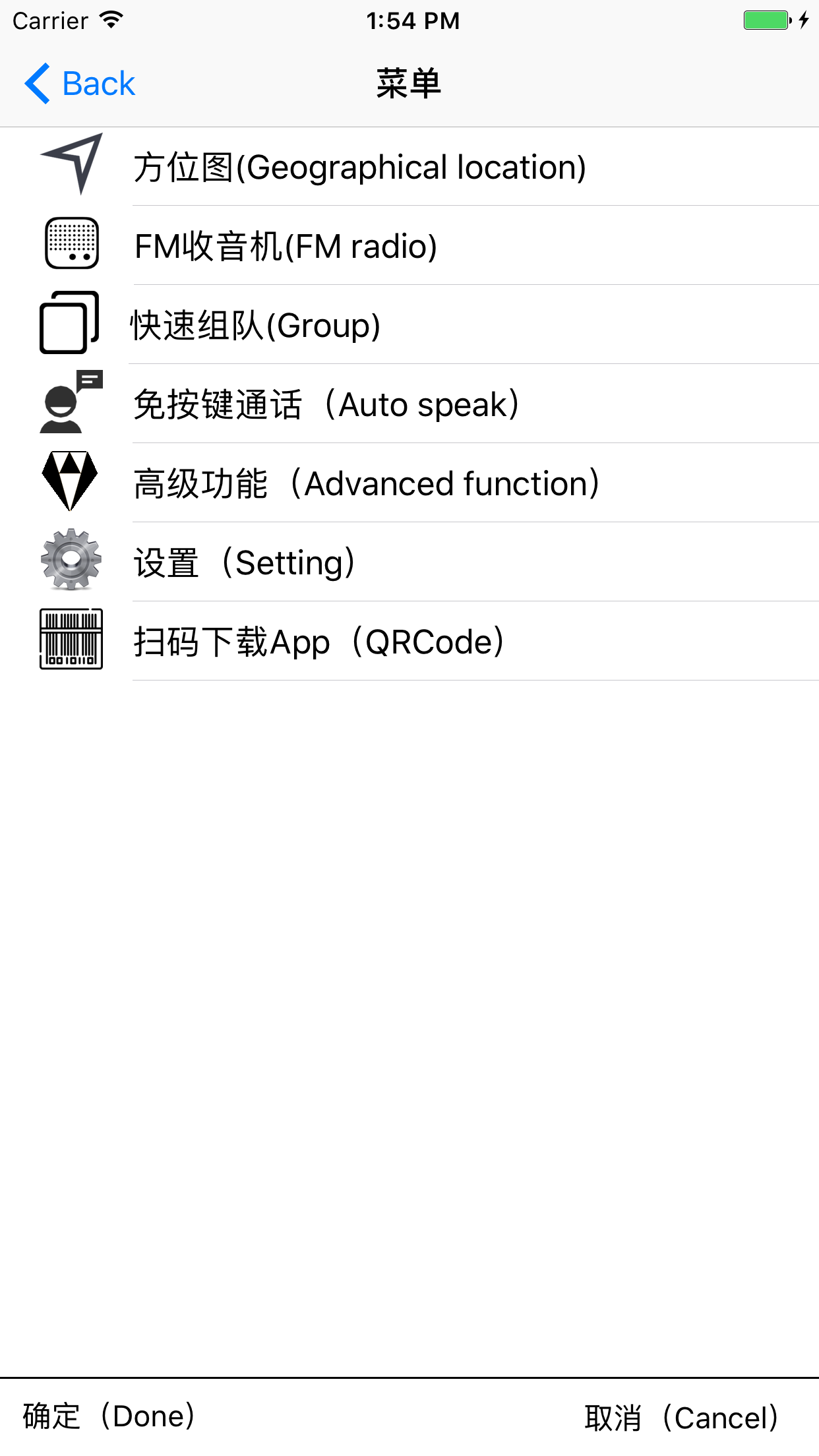
Task: Open QRCode app download row
Action: click(x=319, y=642)
